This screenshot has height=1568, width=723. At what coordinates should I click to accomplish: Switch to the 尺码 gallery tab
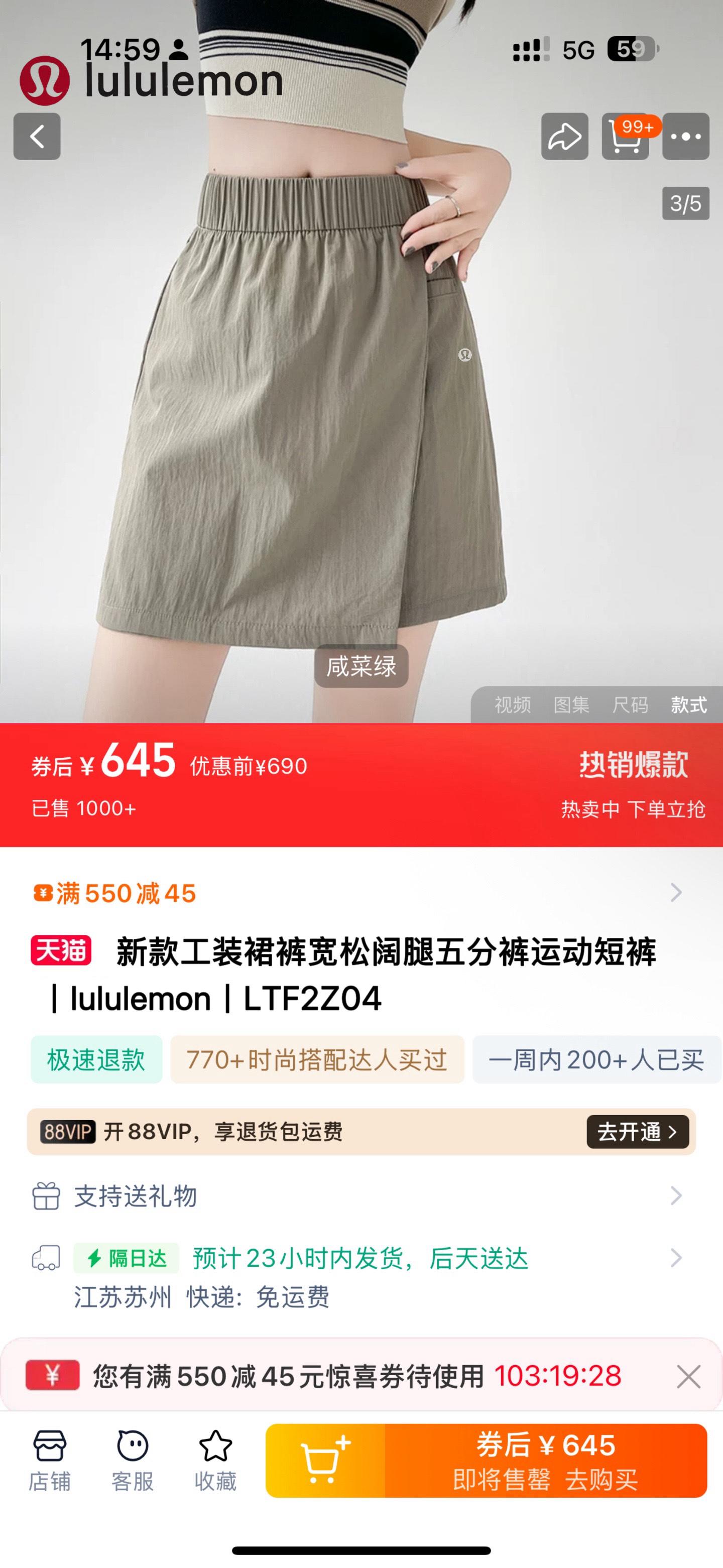pyautogui.click(x=630, y=705)
